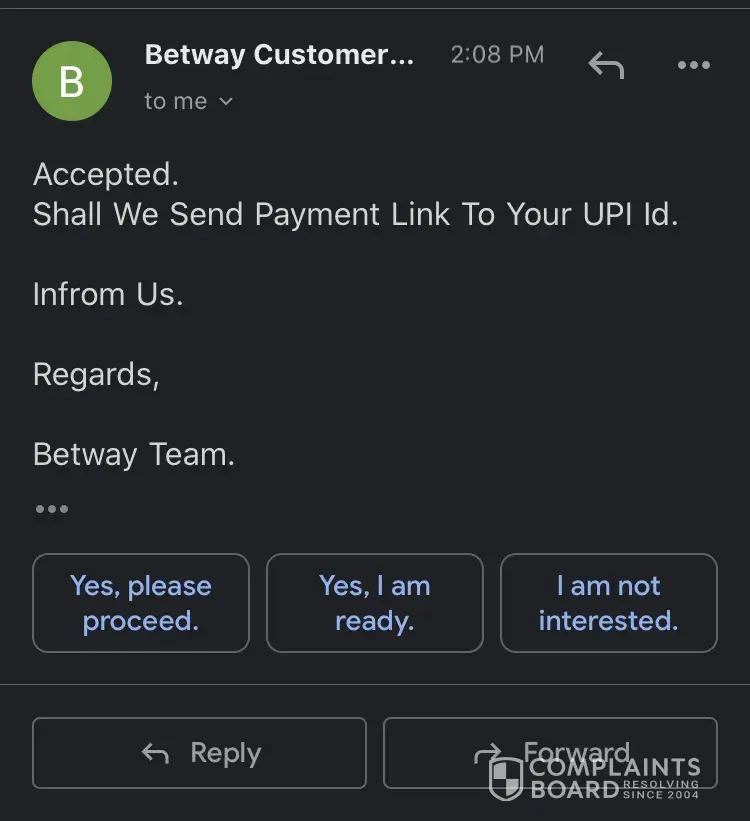Open the three-dot overflow menu
The width and height of the screenshot is (750, 821).
coord(693,65)
